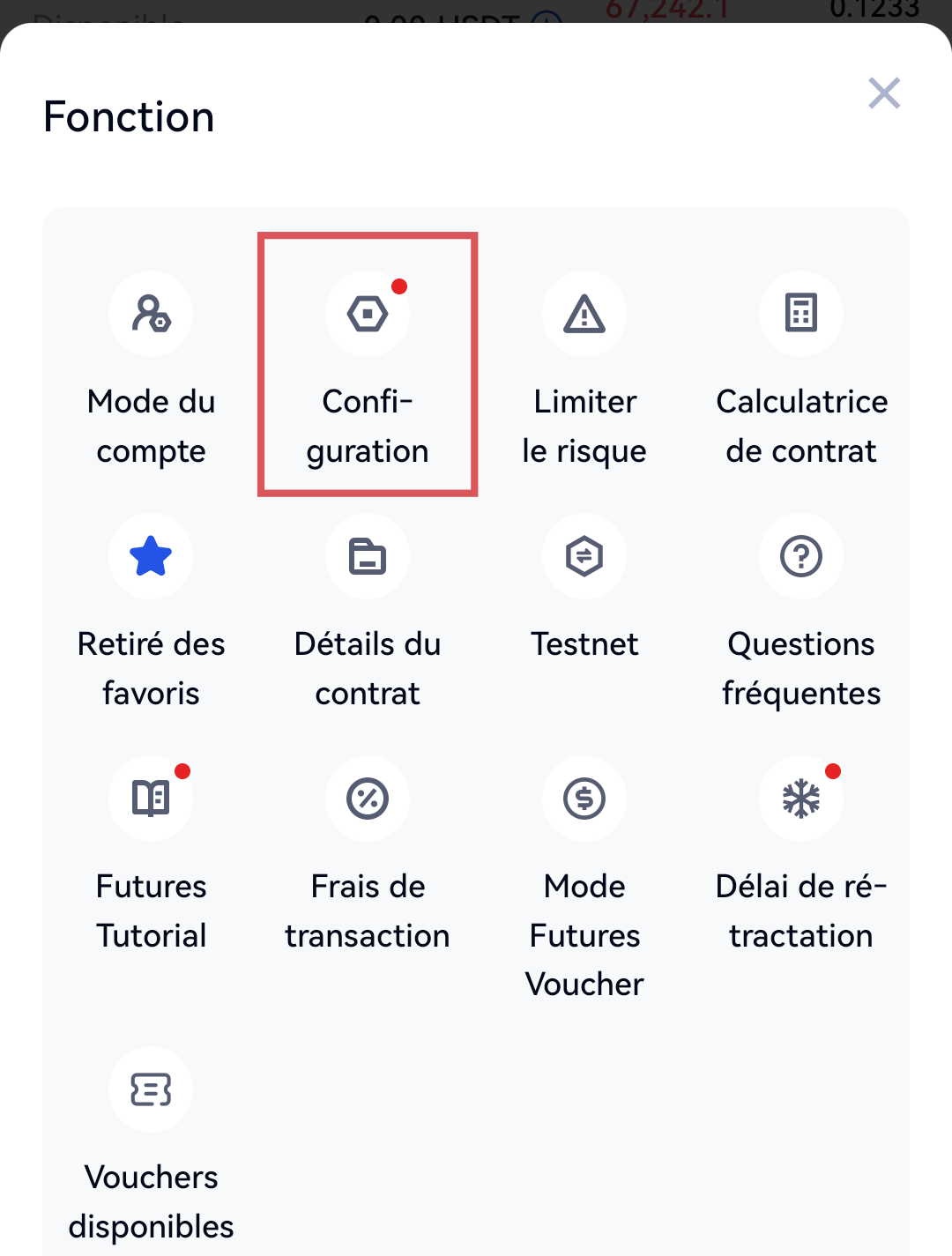This screenshot has height=1256, width=952.
Task: Switch to Testnet
Action: (x=584, y=557)
